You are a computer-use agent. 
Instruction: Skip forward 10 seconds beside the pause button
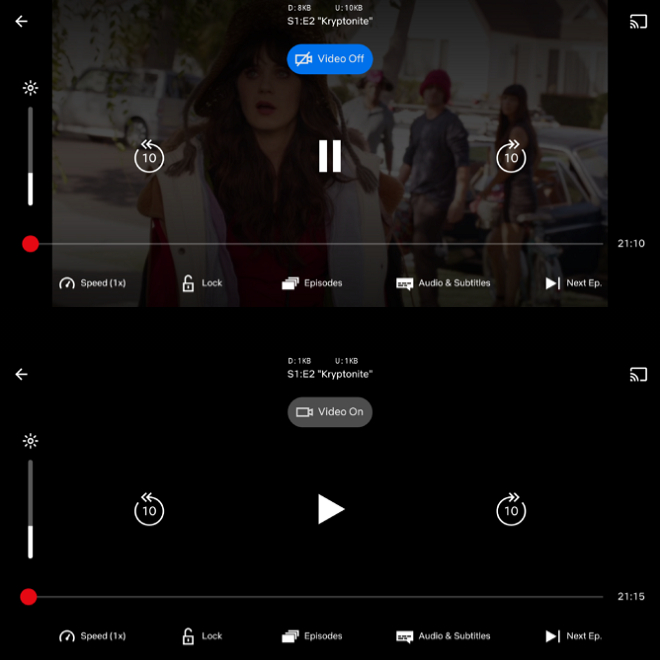[511, 156]
